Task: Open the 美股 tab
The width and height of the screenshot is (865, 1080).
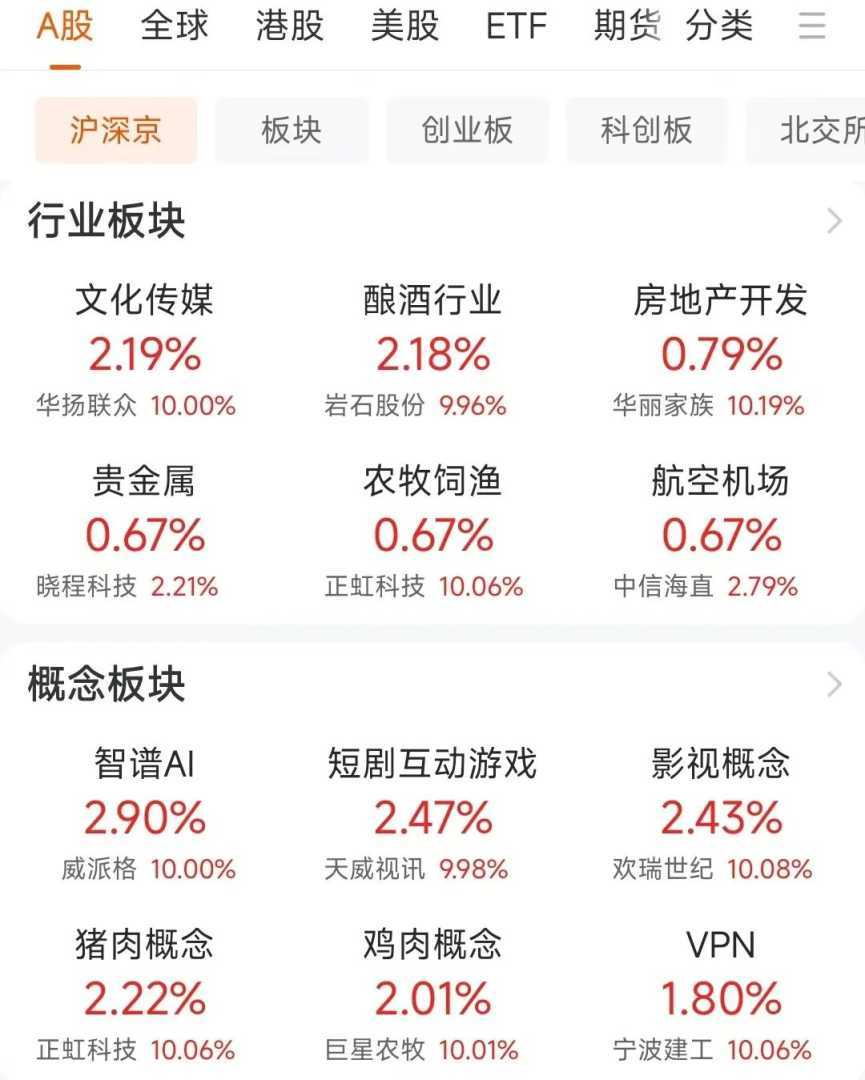Action: pyautogui.click(x=404, y=27)
